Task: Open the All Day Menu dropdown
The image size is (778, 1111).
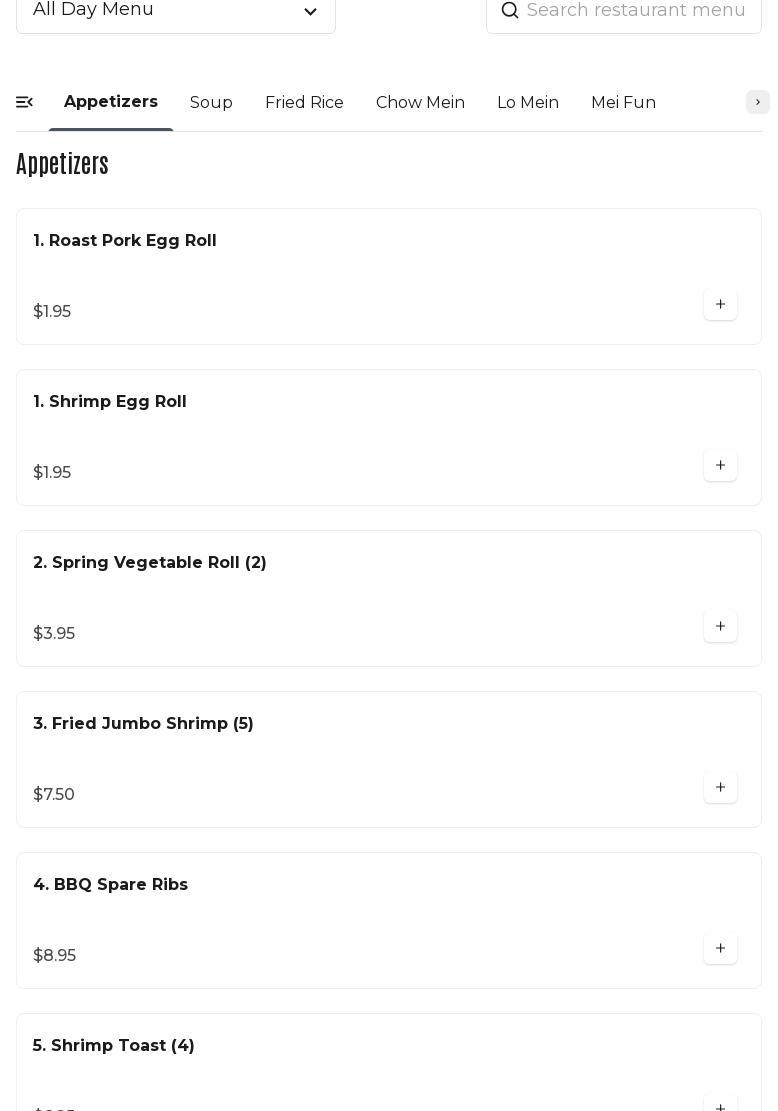Action: click(x=175, y=11)
